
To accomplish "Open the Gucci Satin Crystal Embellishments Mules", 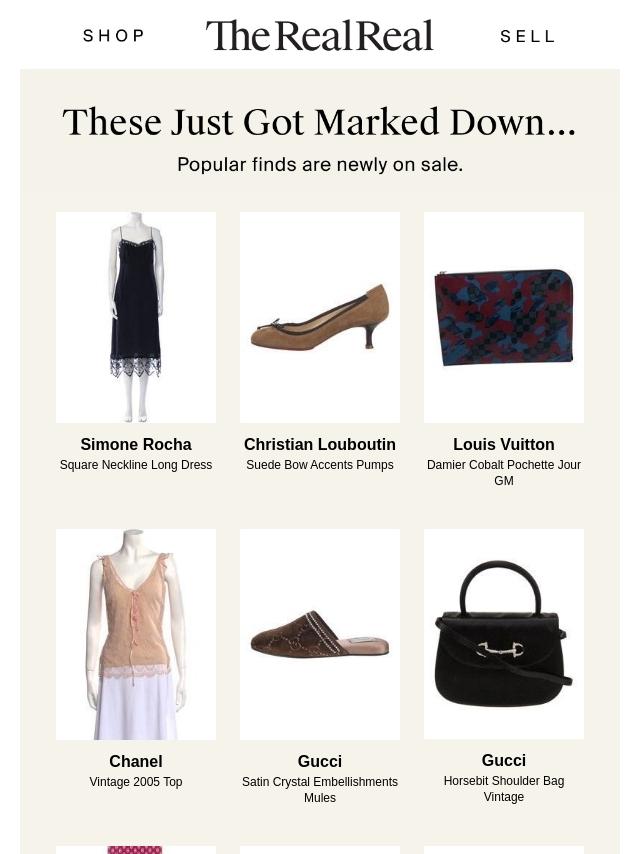I will (x=320, y=634).
